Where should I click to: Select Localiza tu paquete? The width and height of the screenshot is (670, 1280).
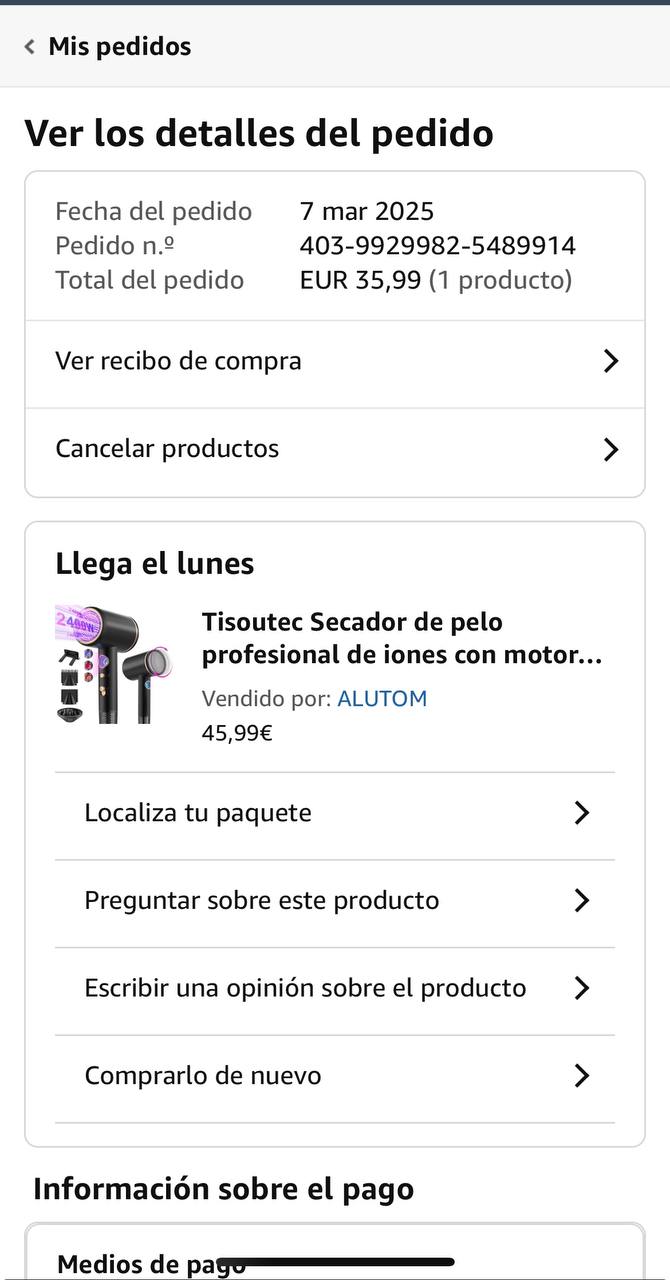335,814
